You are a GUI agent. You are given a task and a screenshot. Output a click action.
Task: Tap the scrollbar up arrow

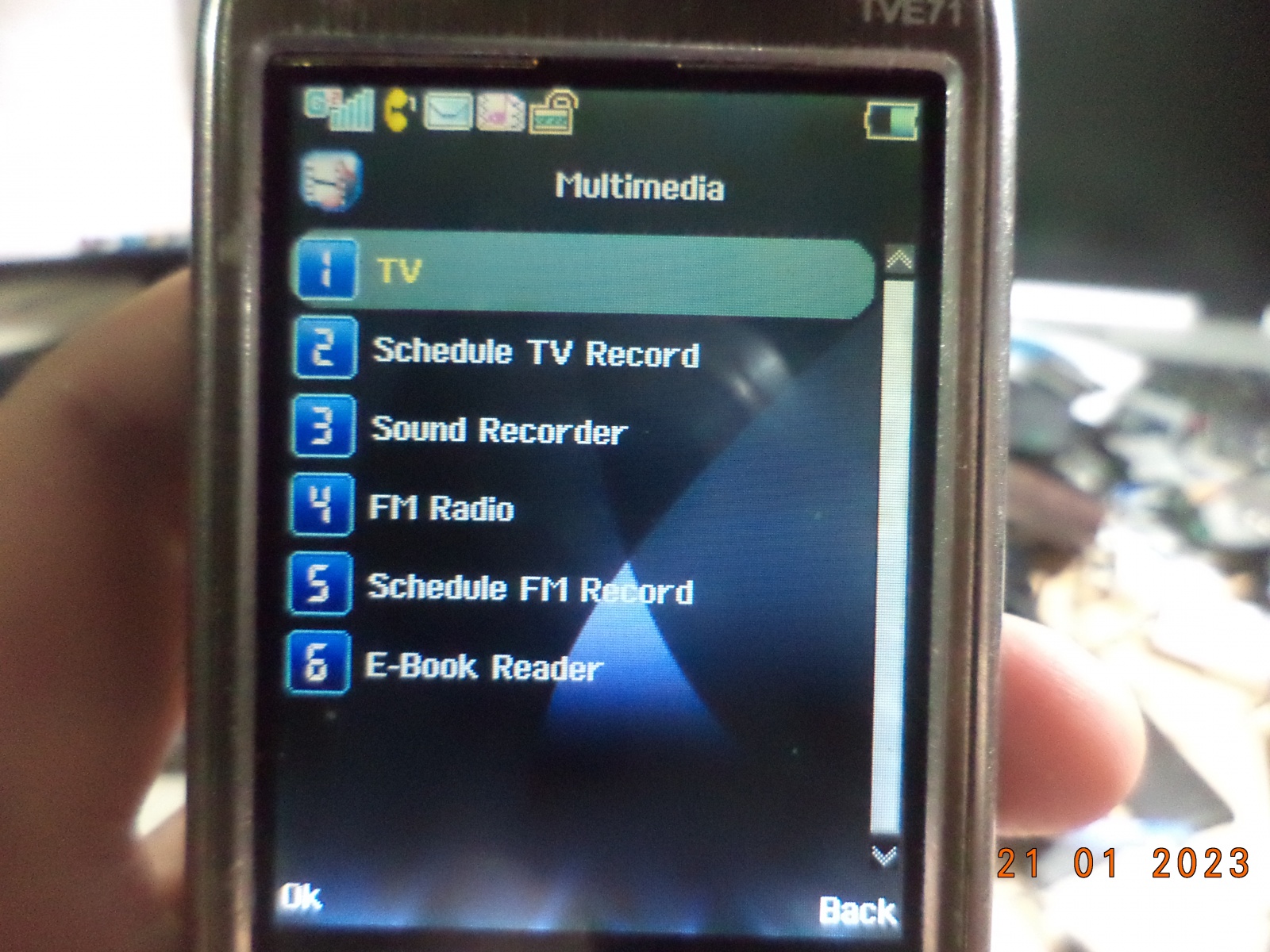tap(898, 259)
